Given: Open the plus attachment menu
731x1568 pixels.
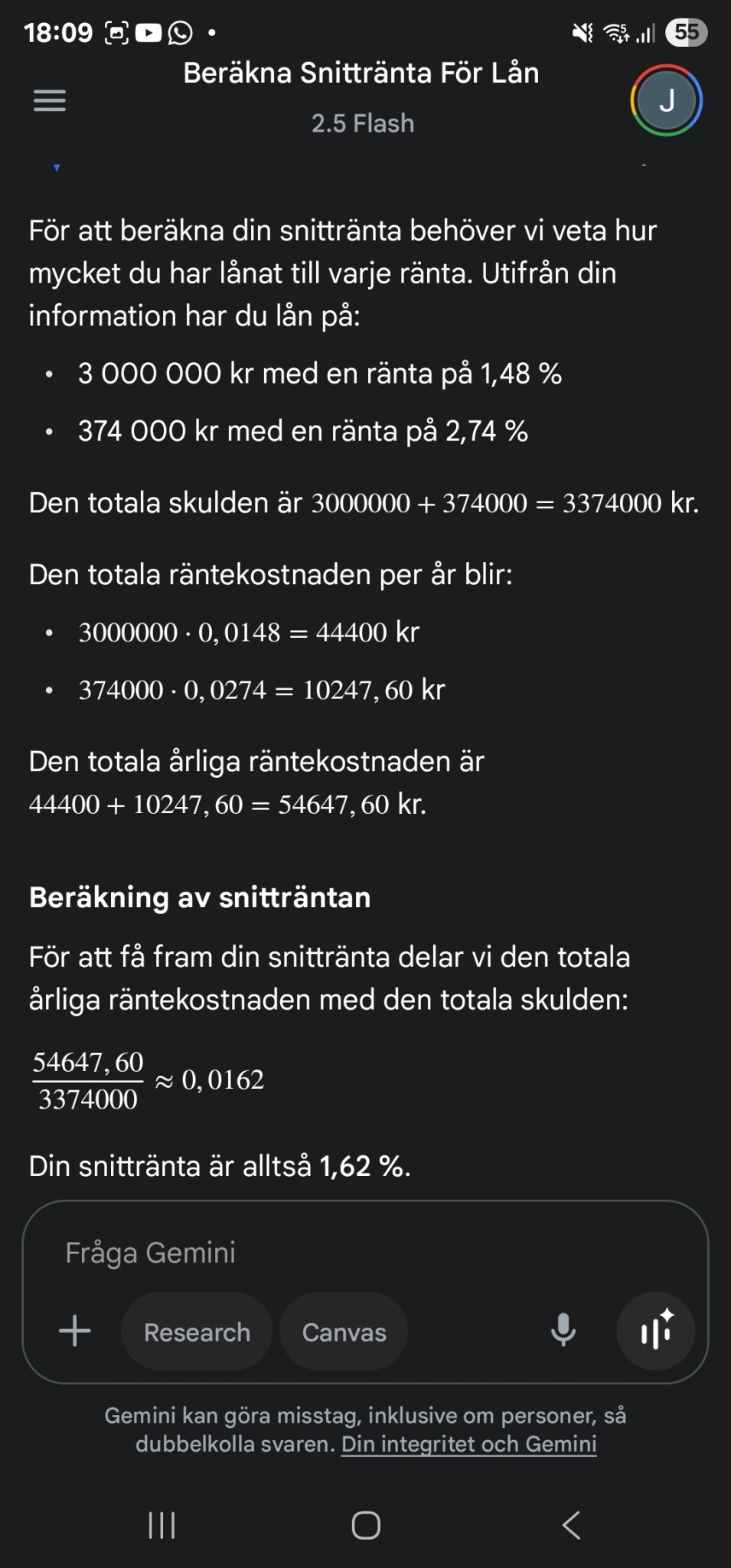Looking at the screenshot, I should click(75, 1331).
